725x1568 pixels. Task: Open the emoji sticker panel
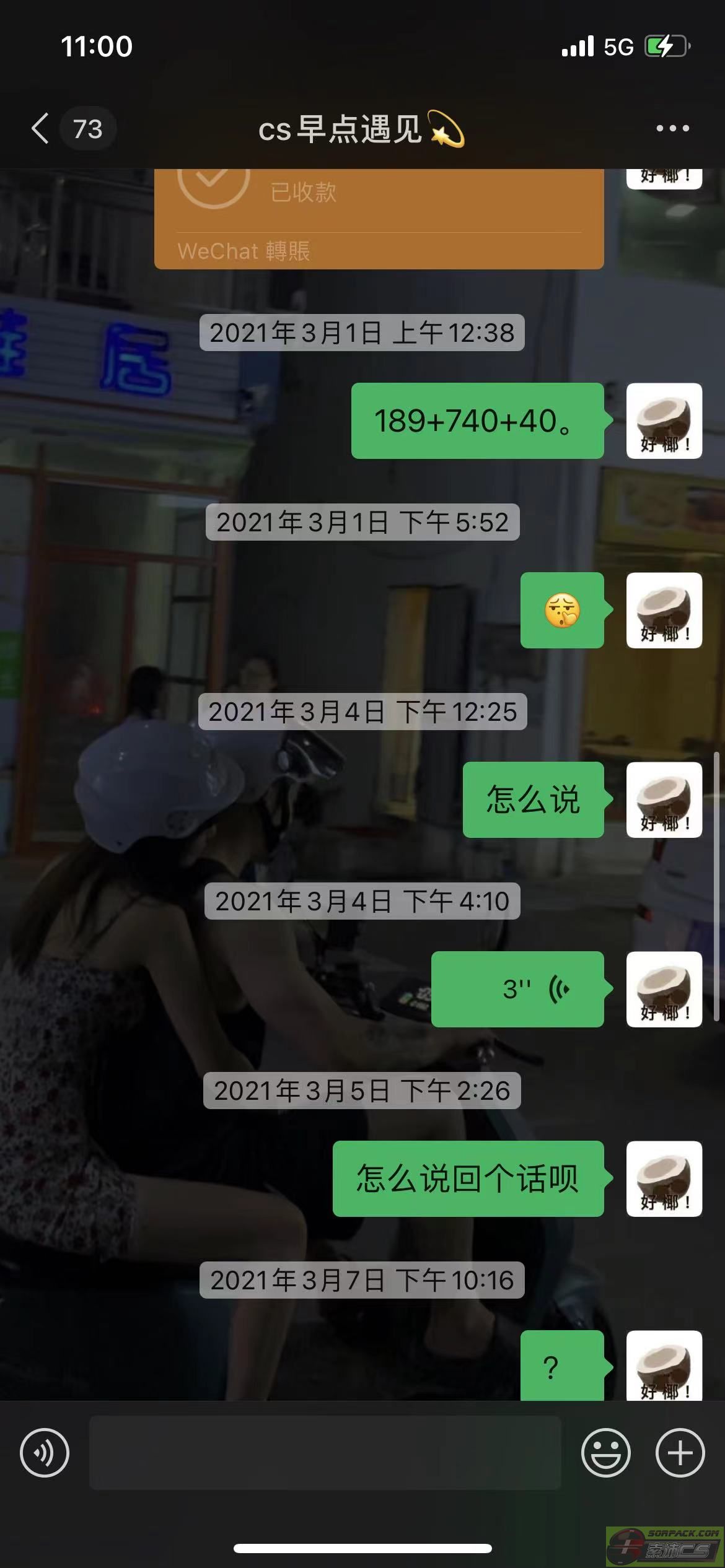tap(605, 1452)
